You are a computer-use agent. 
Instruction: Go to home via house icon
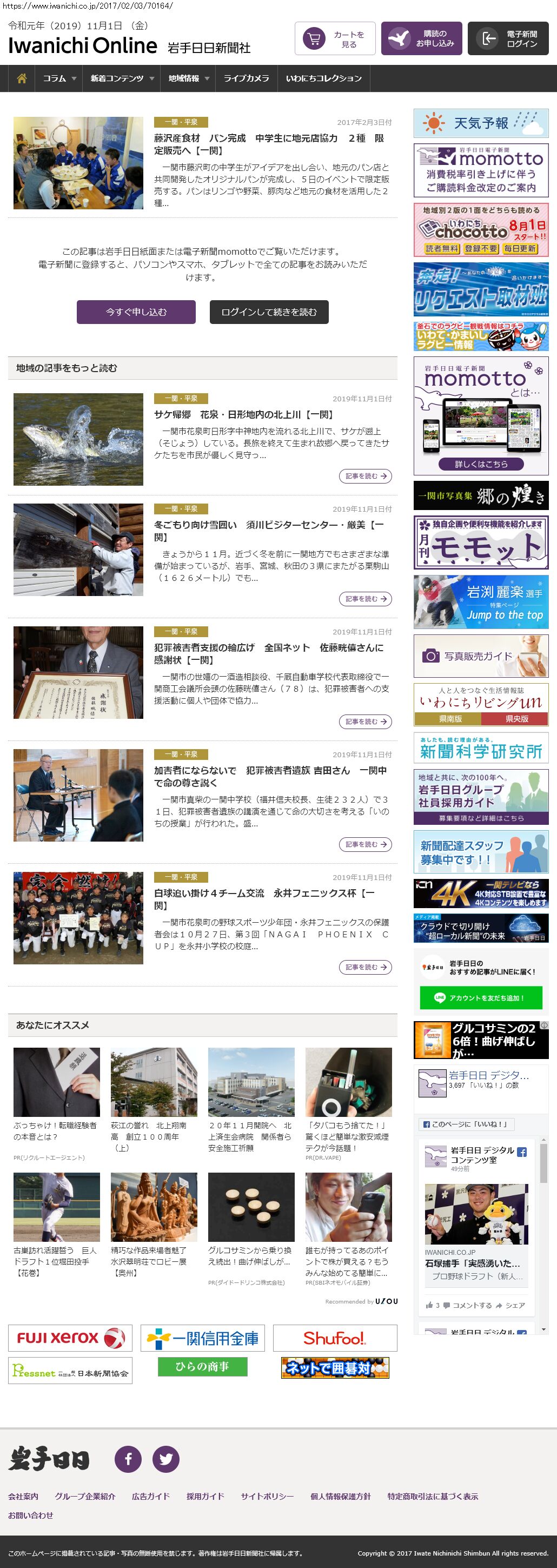tap(21, 78)
